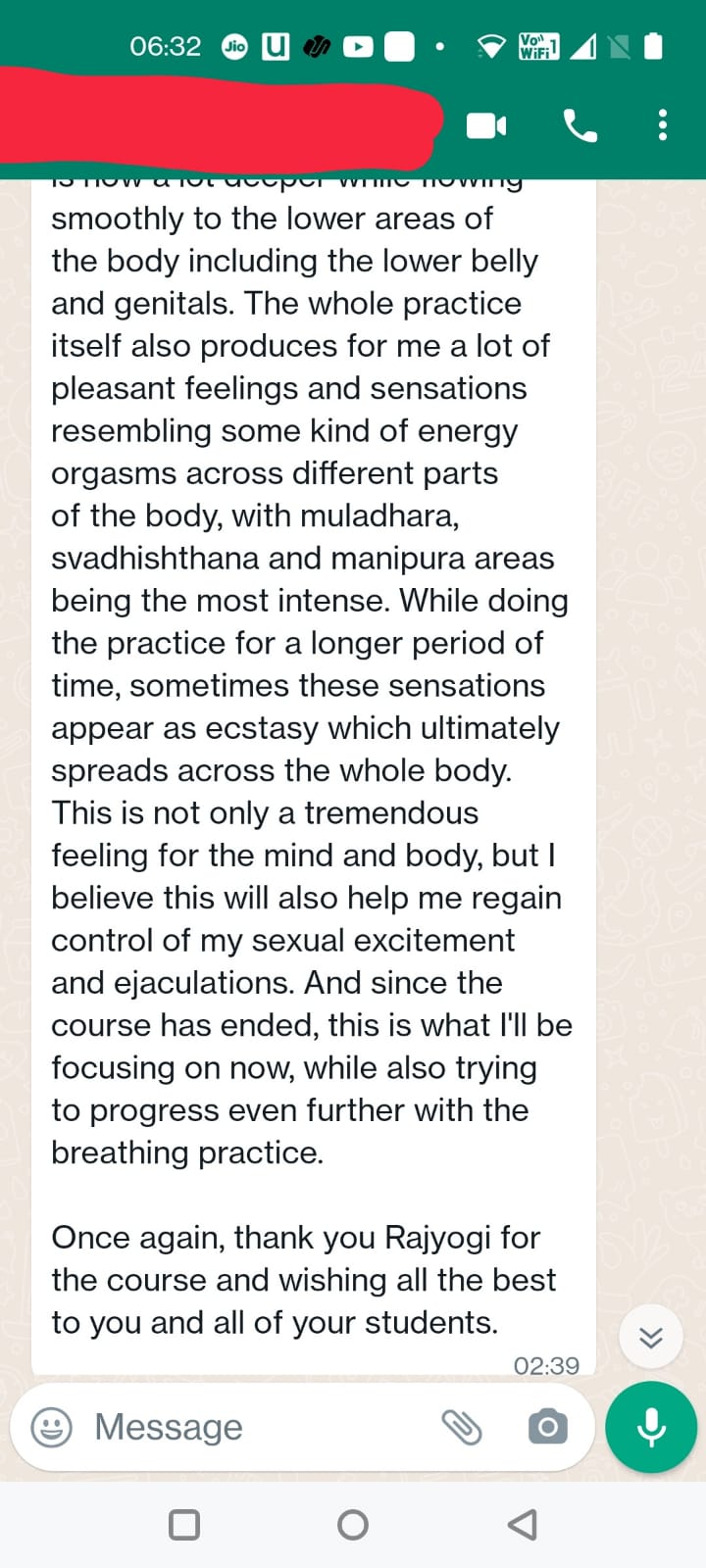This screenshot has width=706, height=1568.
Task: Open the camera from chat
Action: (x=547, y=1427)
